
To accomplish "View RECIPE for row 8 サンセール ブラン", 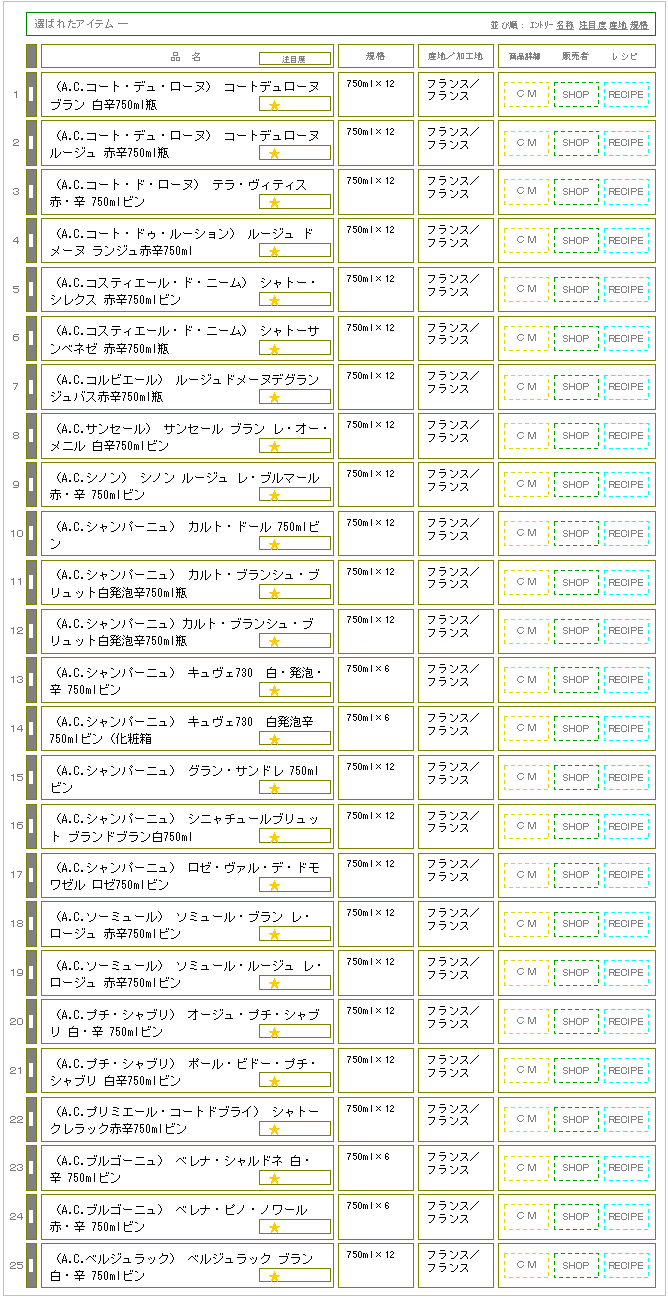I will 626,436.
